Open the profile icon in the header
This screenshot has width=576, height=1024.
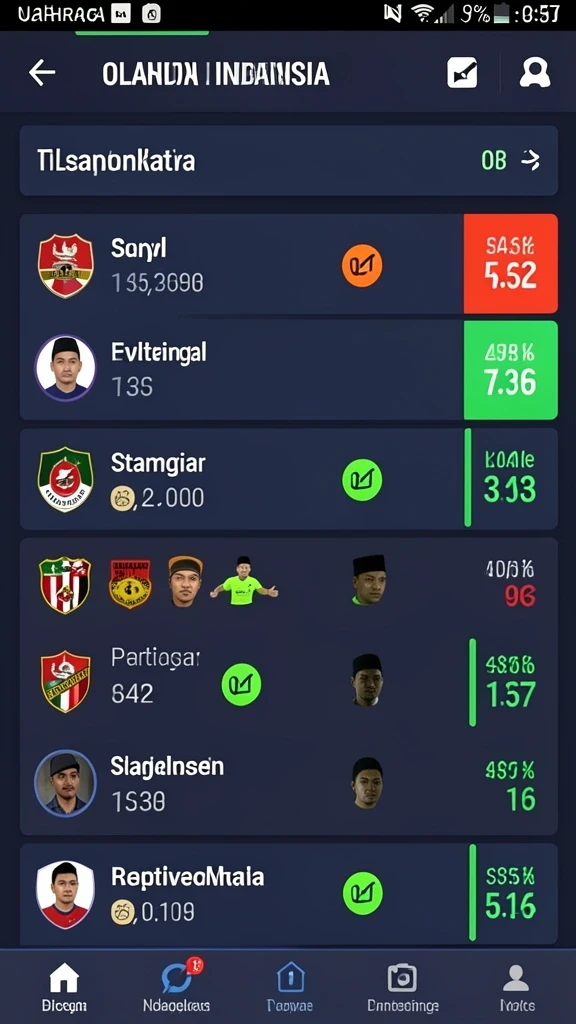pyautogui.click(x=535, y=72)
